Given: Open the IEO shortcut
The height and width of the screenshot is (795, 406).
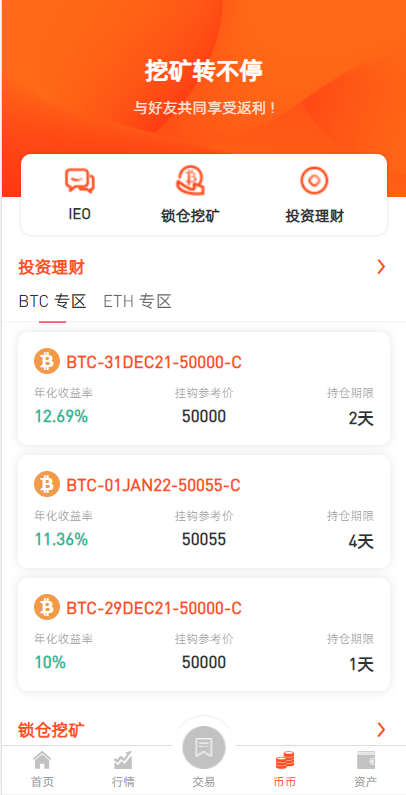Looking at the screenshot, I should [80, 195].
